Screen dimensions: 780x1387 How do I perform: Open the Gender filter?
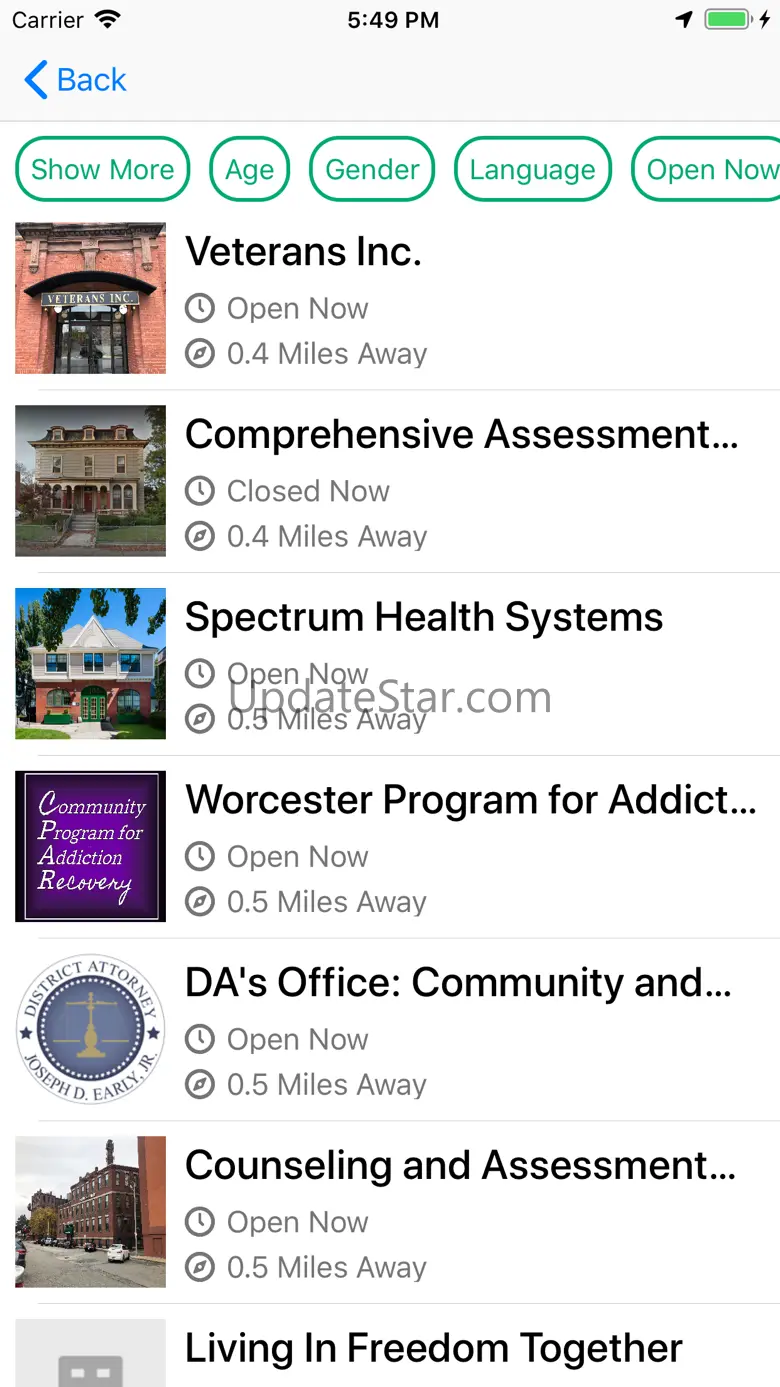(372, 170)
